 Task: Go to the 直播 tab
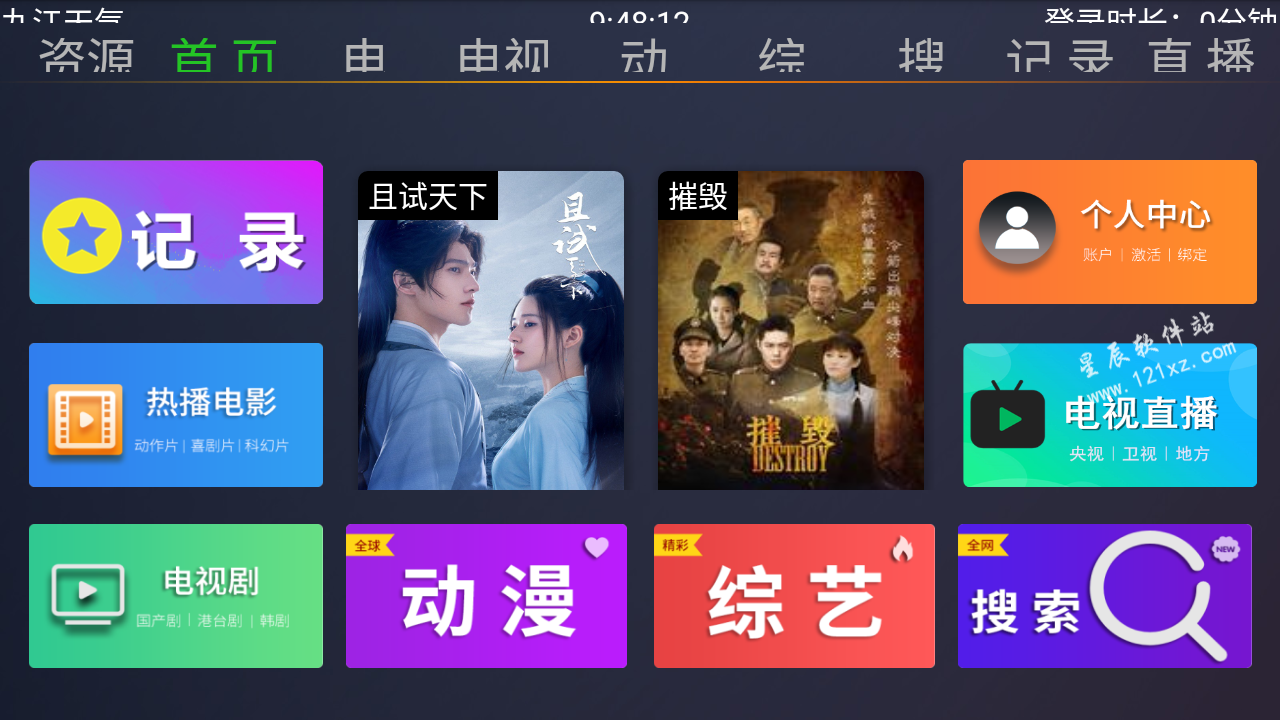[x=1201, y=56]
